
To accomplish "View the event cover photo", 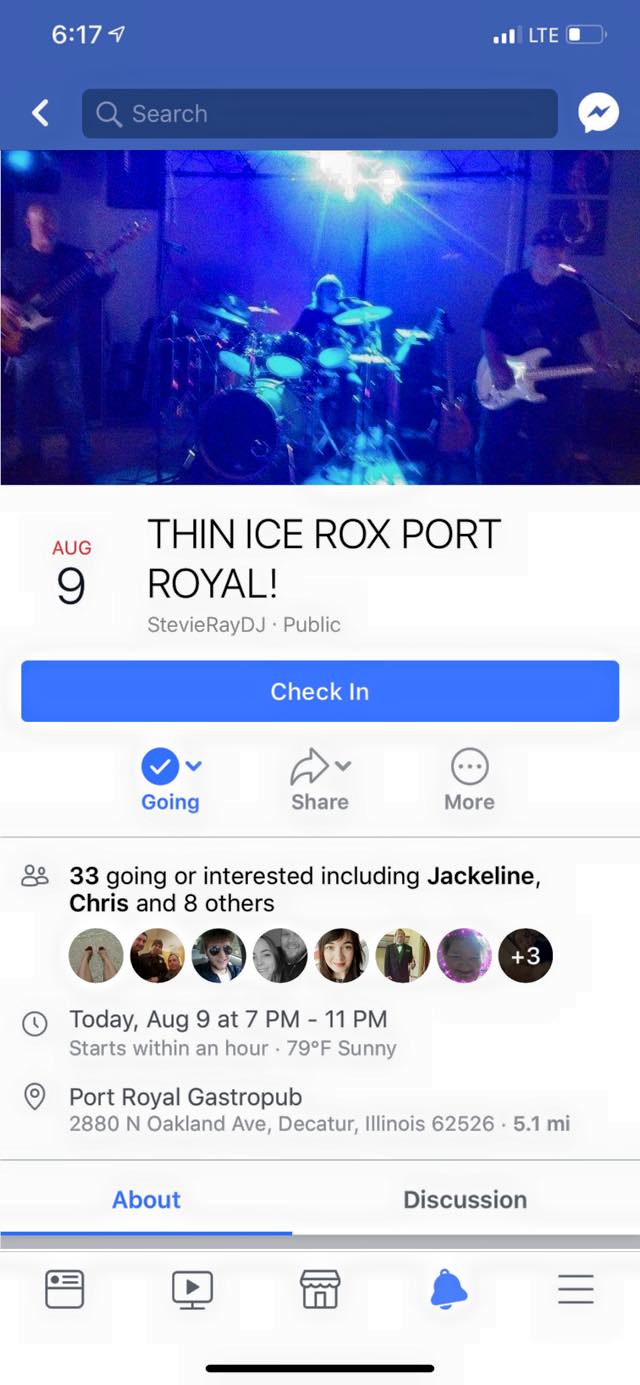I will [320, 317].
